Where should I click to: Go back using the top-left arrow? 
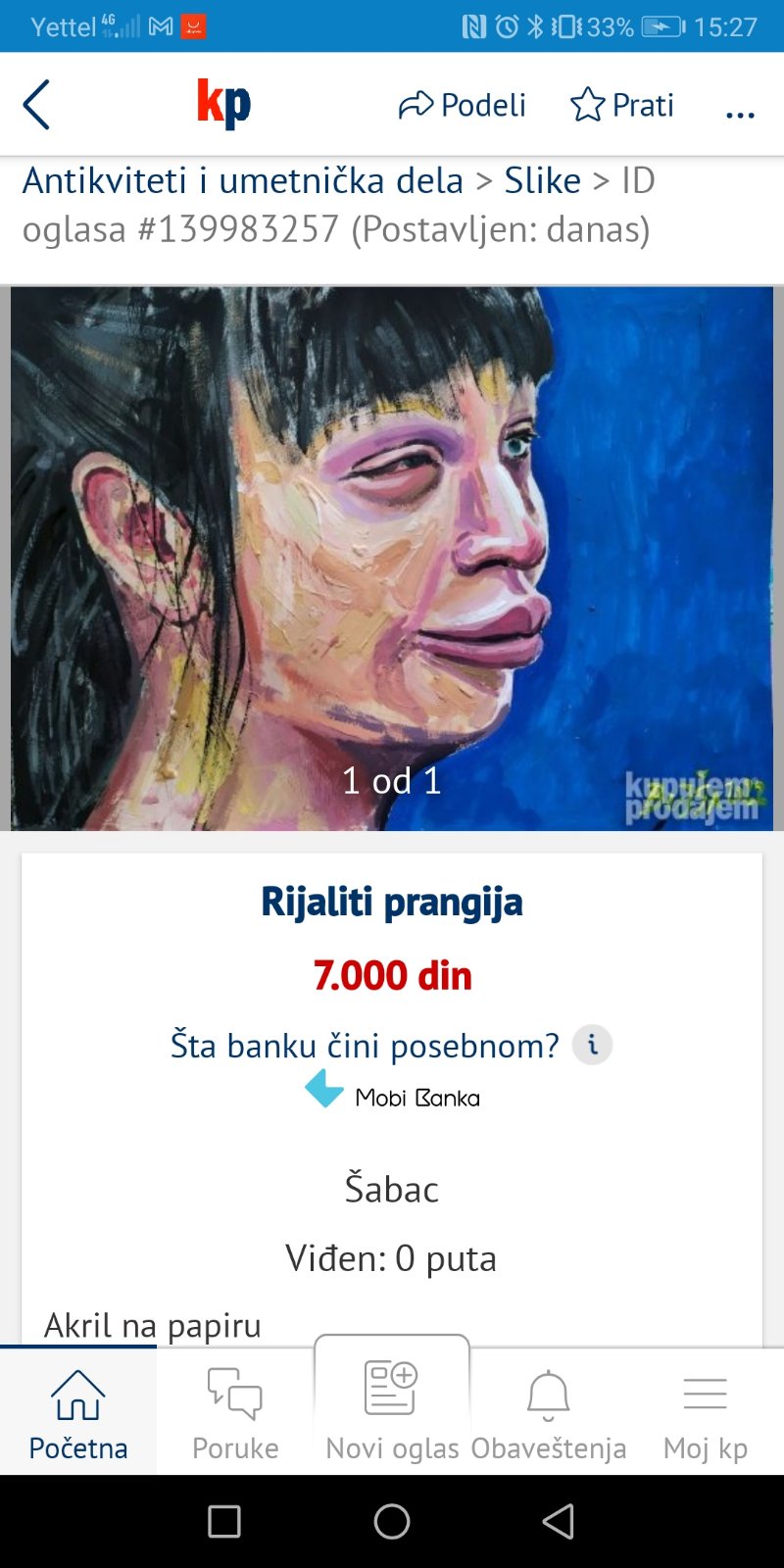36,105
